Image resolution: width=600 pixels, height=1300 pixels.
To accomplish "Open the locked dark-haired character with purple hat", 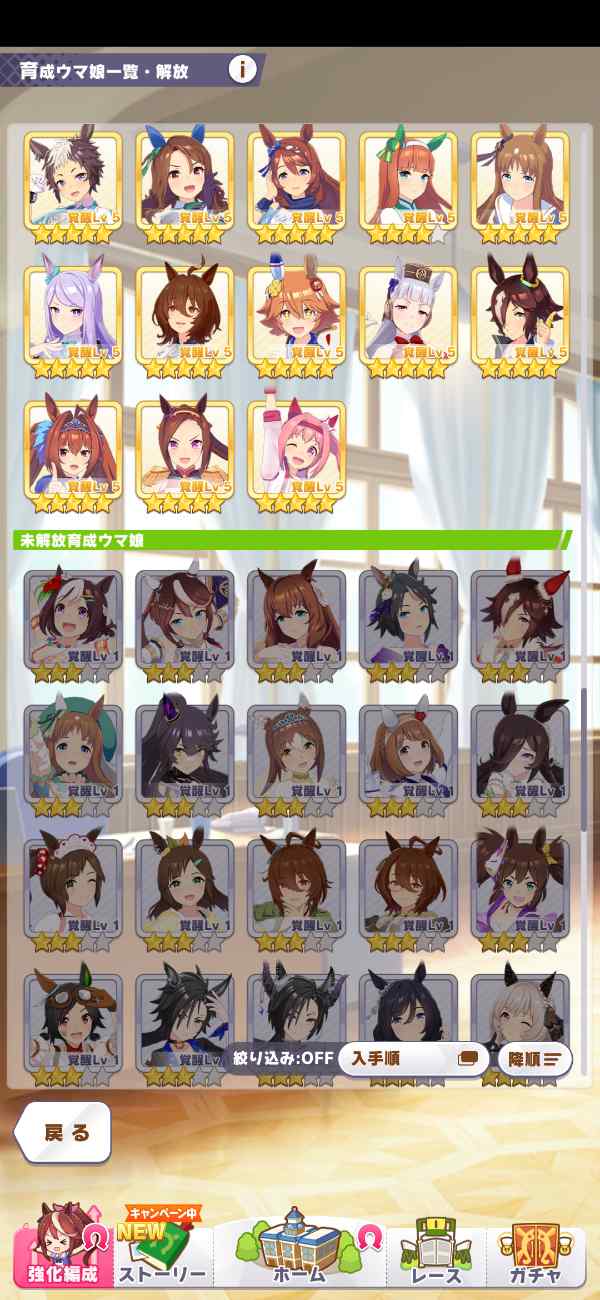I will (x=184, y=752).
